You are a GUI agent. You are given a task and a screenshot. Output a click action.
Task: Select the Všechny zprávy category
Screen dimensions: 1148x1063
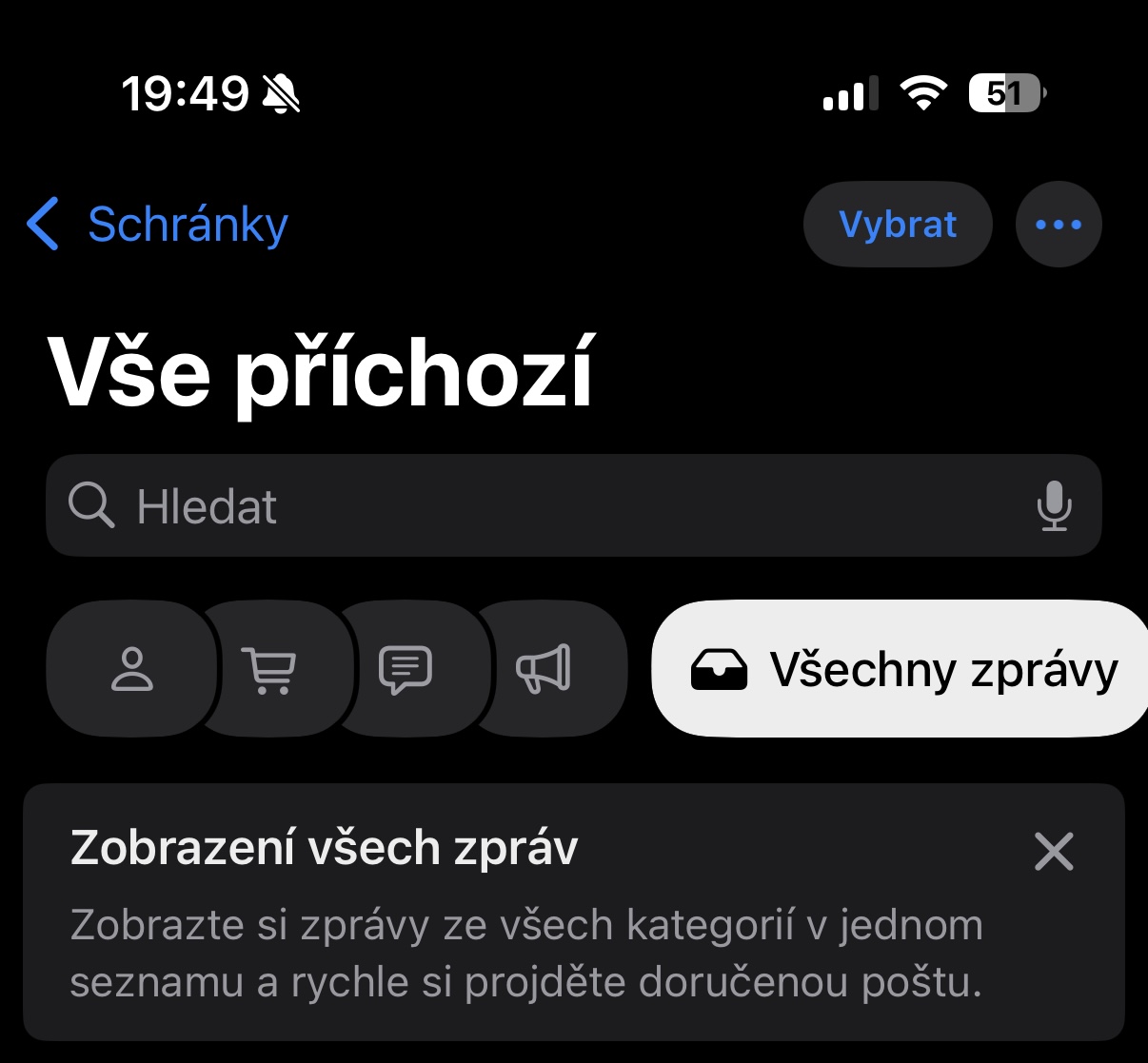pos(900,669)
